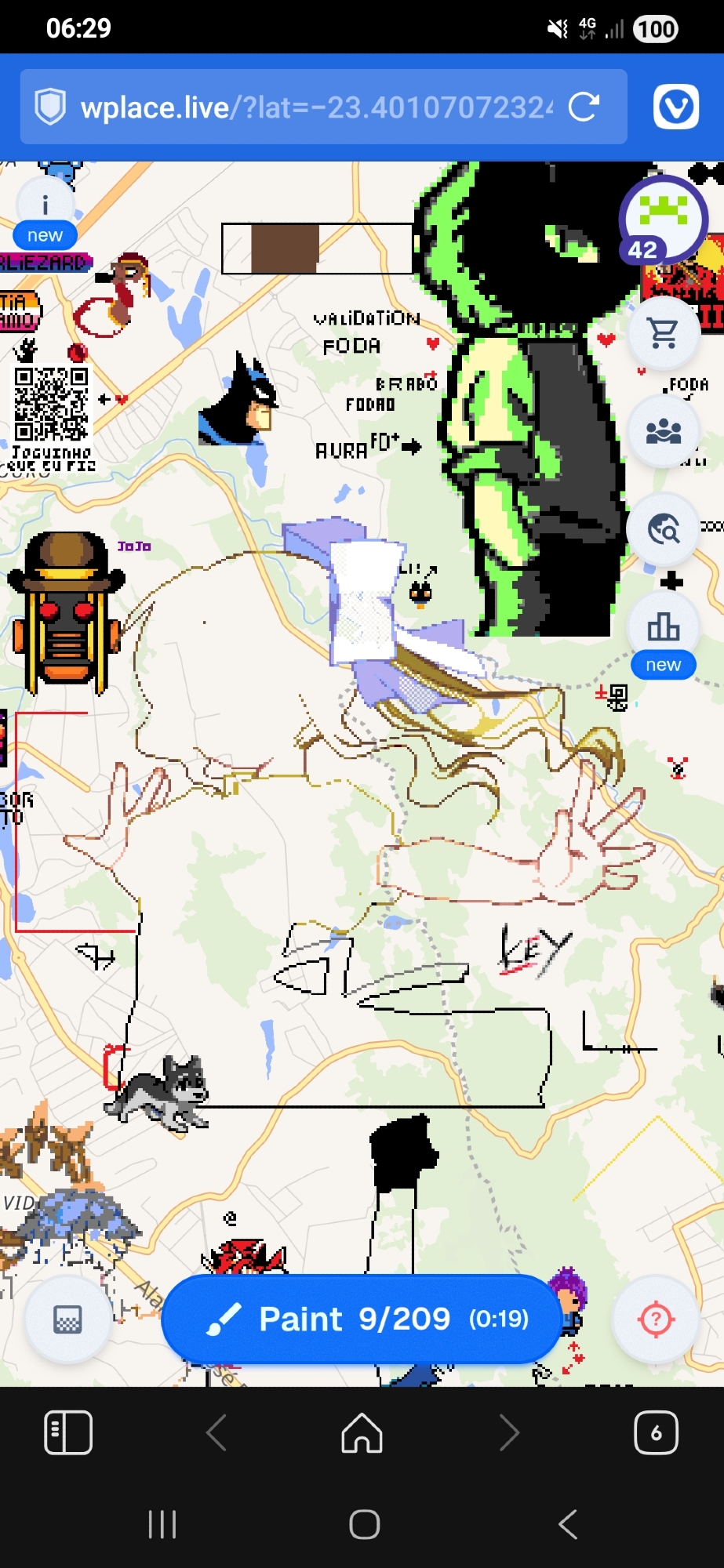View site security shield information
The height and width of the screenshot is (1568, 724).
51,107
